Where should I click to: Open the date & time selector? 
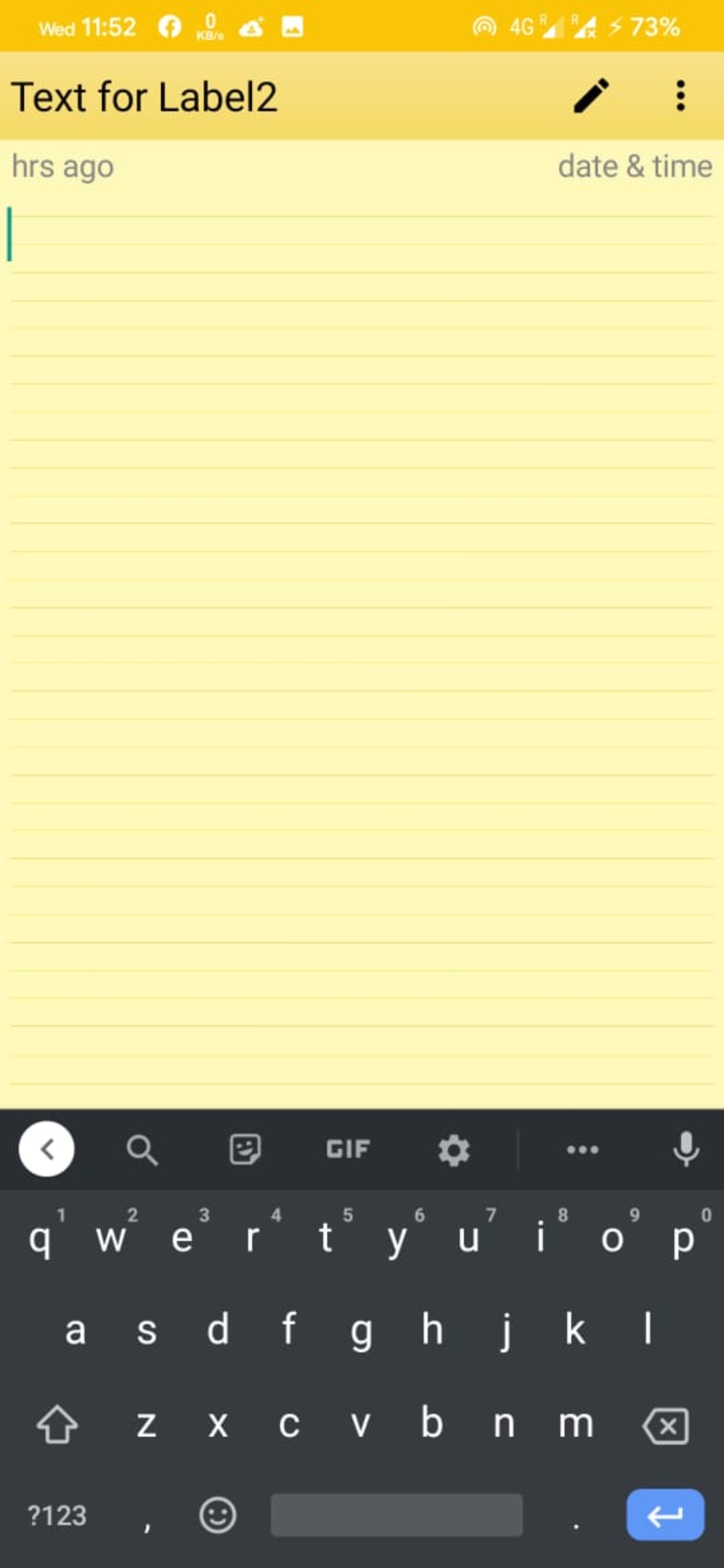coord(636,166)
